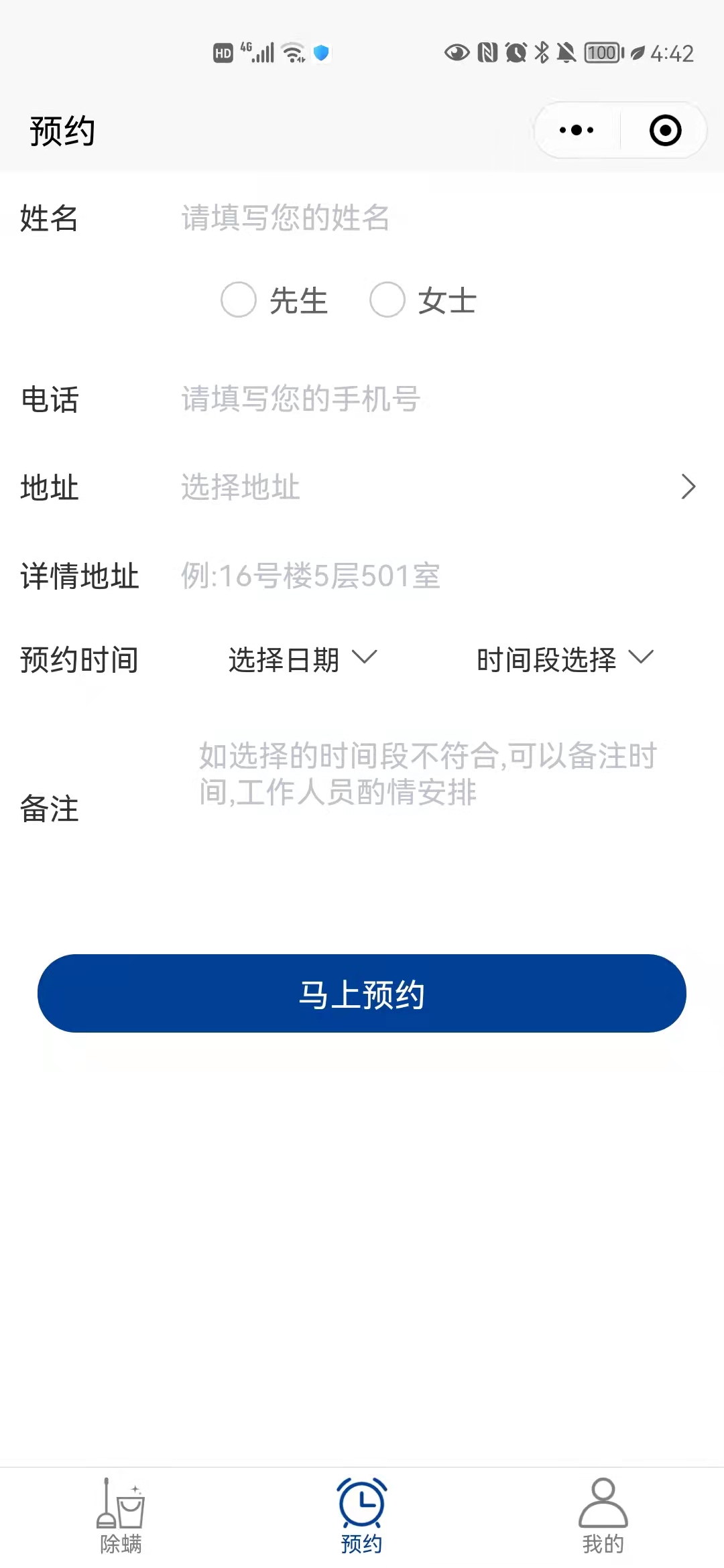The width and height of the screenshot is (724, 1568).
Task: Open the 选择日期 date dropdown
Action: point(302,659)
